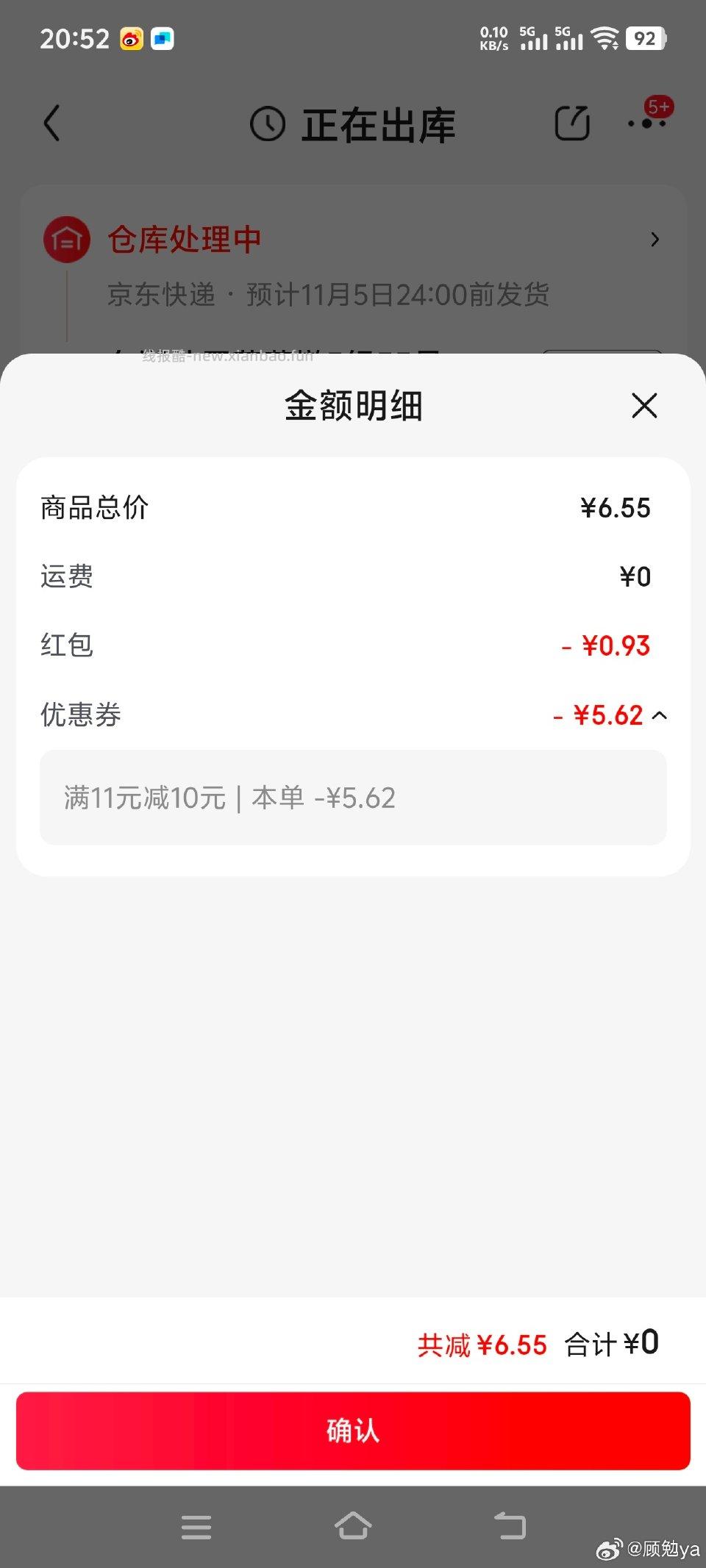706x1568 pixels.
Task: Select the 满11元减10元 coupon entry
Action: (353, 798)
